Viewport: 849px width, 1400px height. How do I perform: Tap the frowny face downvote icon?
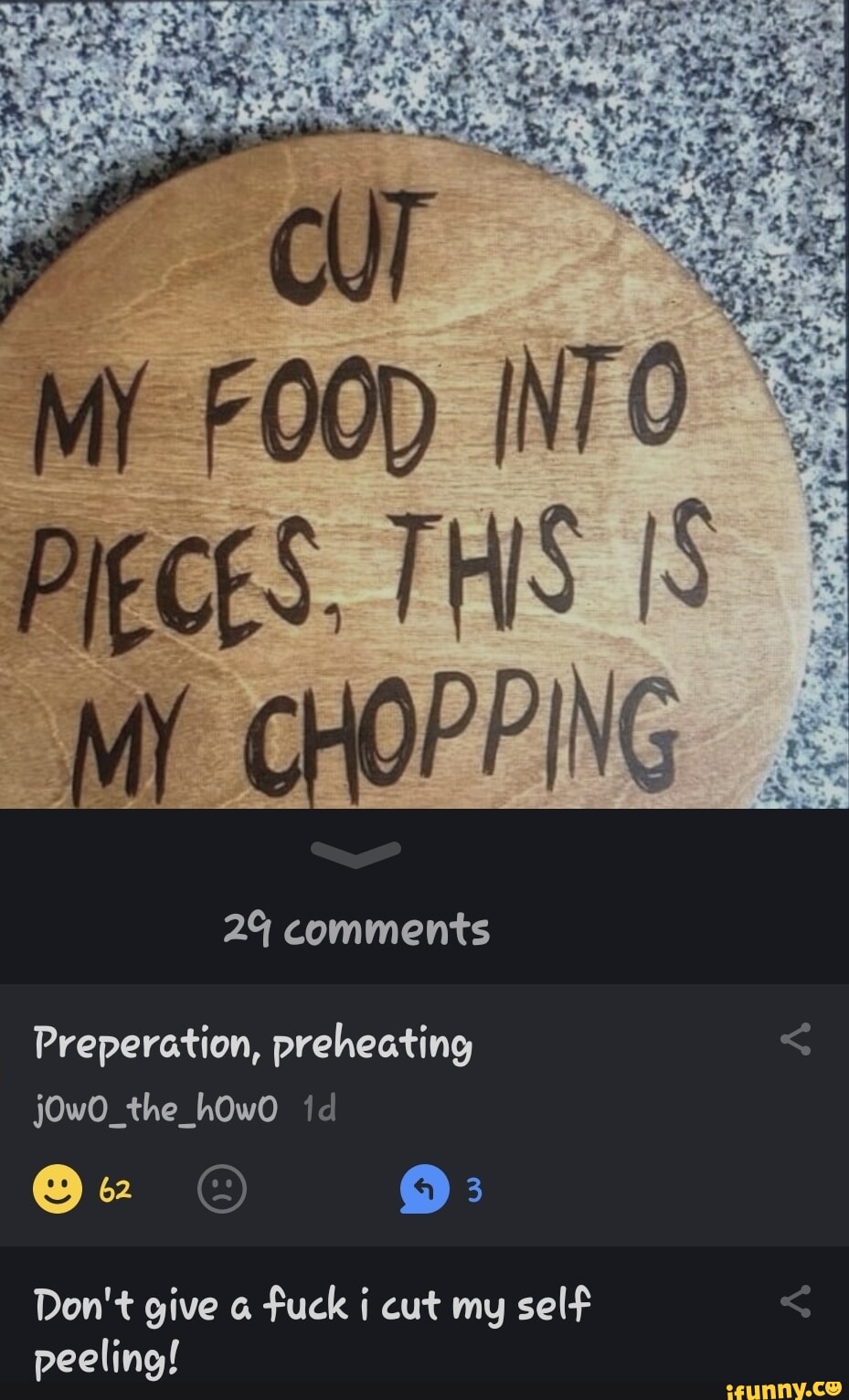pos(223,1188)
